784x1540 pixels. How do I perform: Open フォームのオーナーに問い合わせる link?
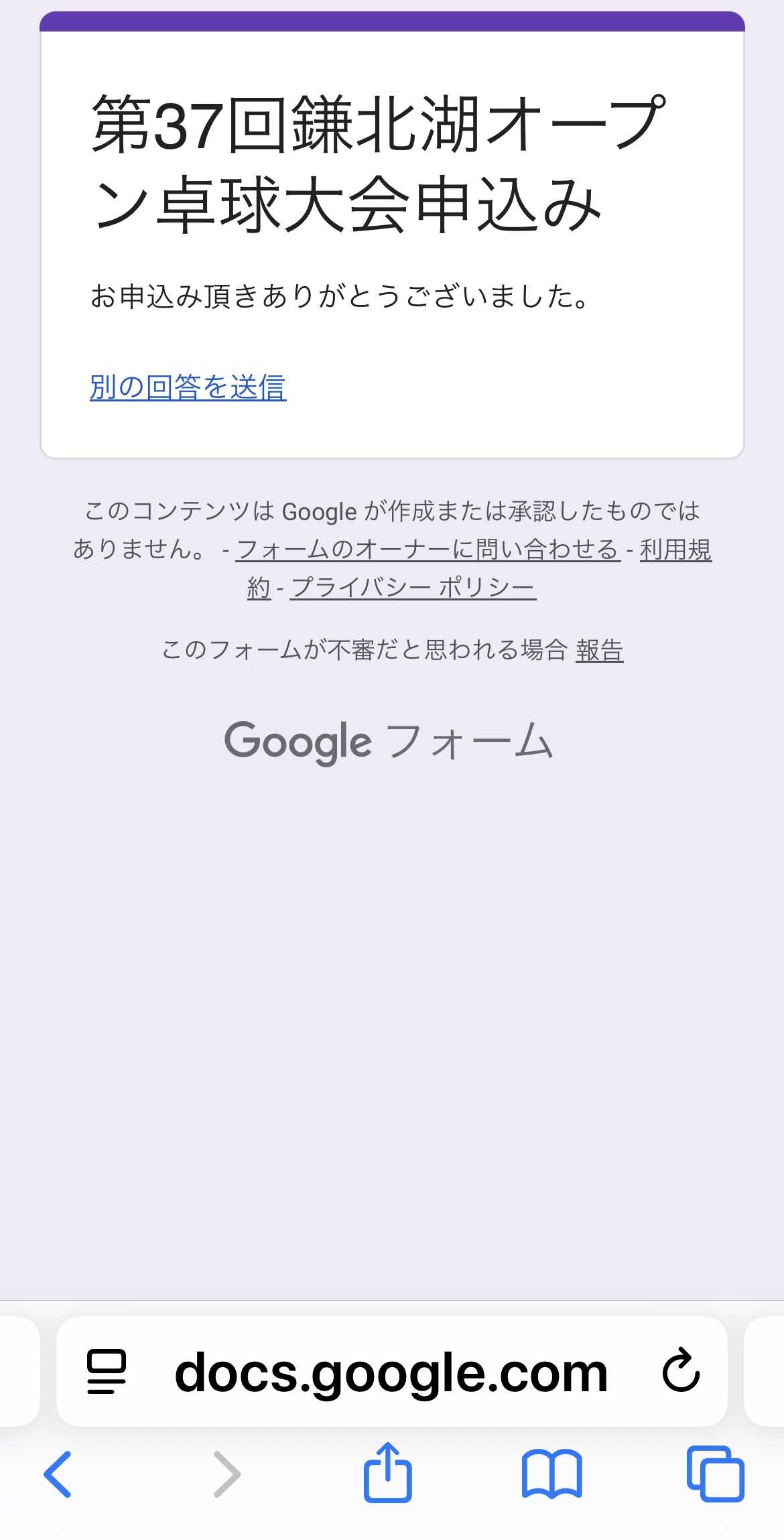click(x=428, y=550)
